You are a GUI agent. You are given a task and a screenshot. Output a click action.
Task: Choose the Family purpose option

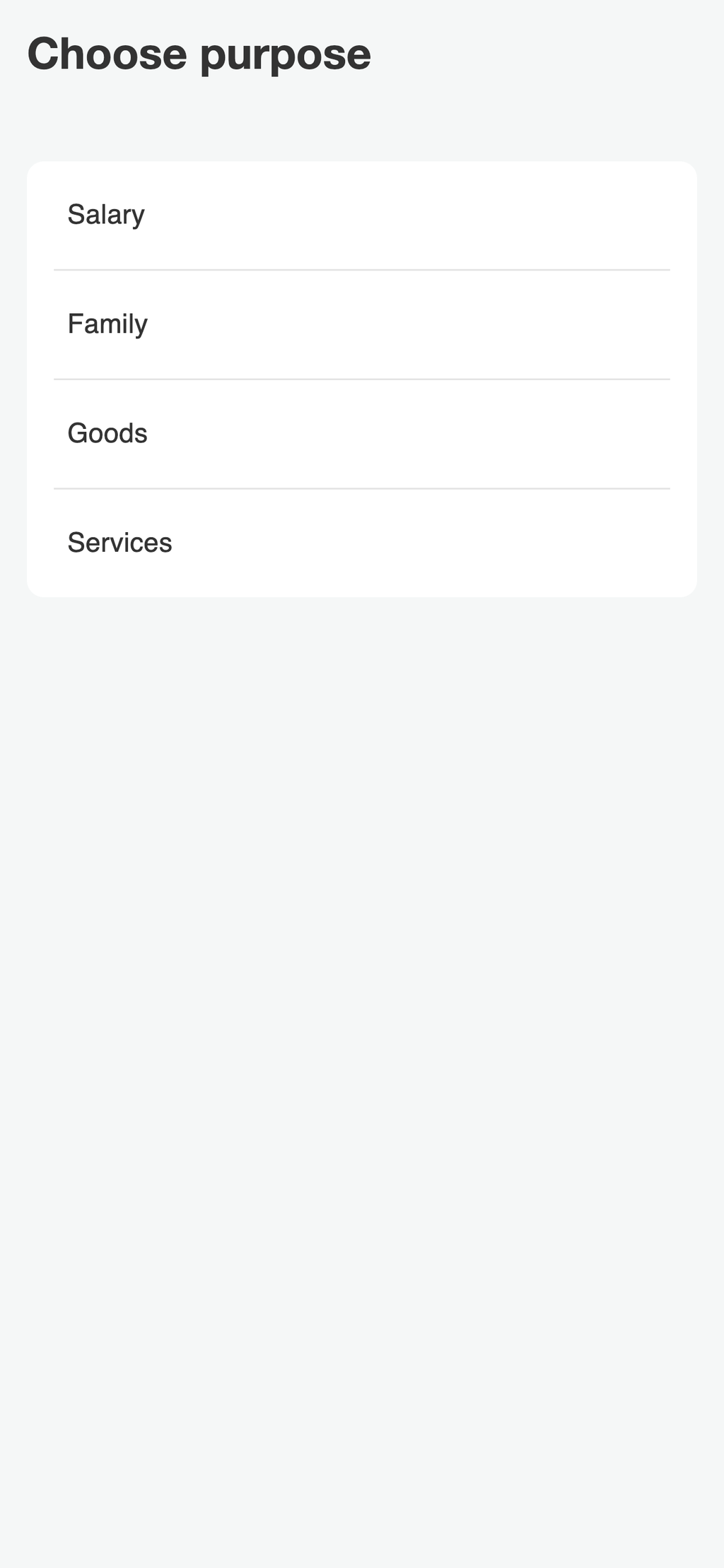[x=361, y=324]
